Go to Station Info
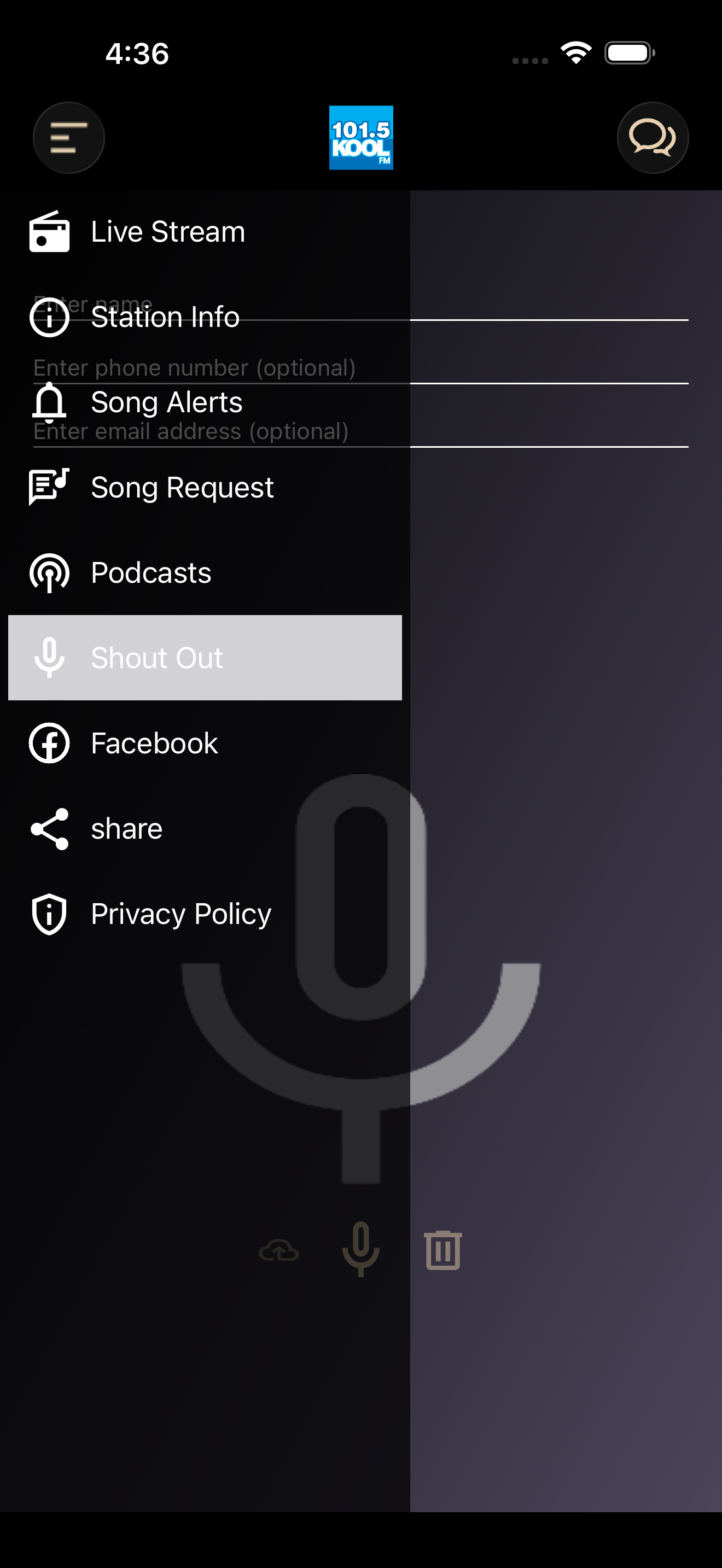722x1568 pixels. point(205,317)
